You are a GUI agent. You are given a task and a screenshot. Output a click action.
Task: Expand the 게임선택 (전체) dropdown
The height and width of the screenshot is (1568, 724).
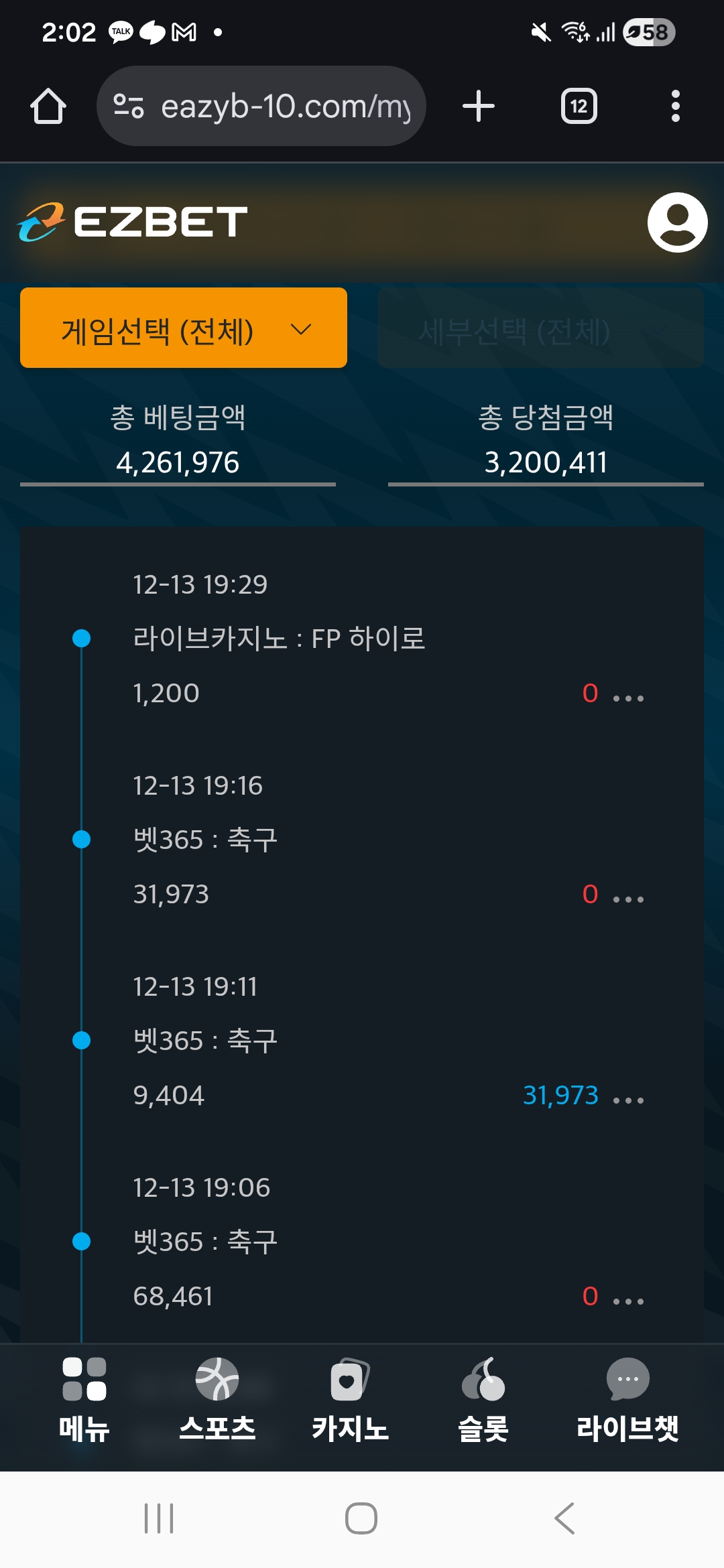[x=184, y=328]
